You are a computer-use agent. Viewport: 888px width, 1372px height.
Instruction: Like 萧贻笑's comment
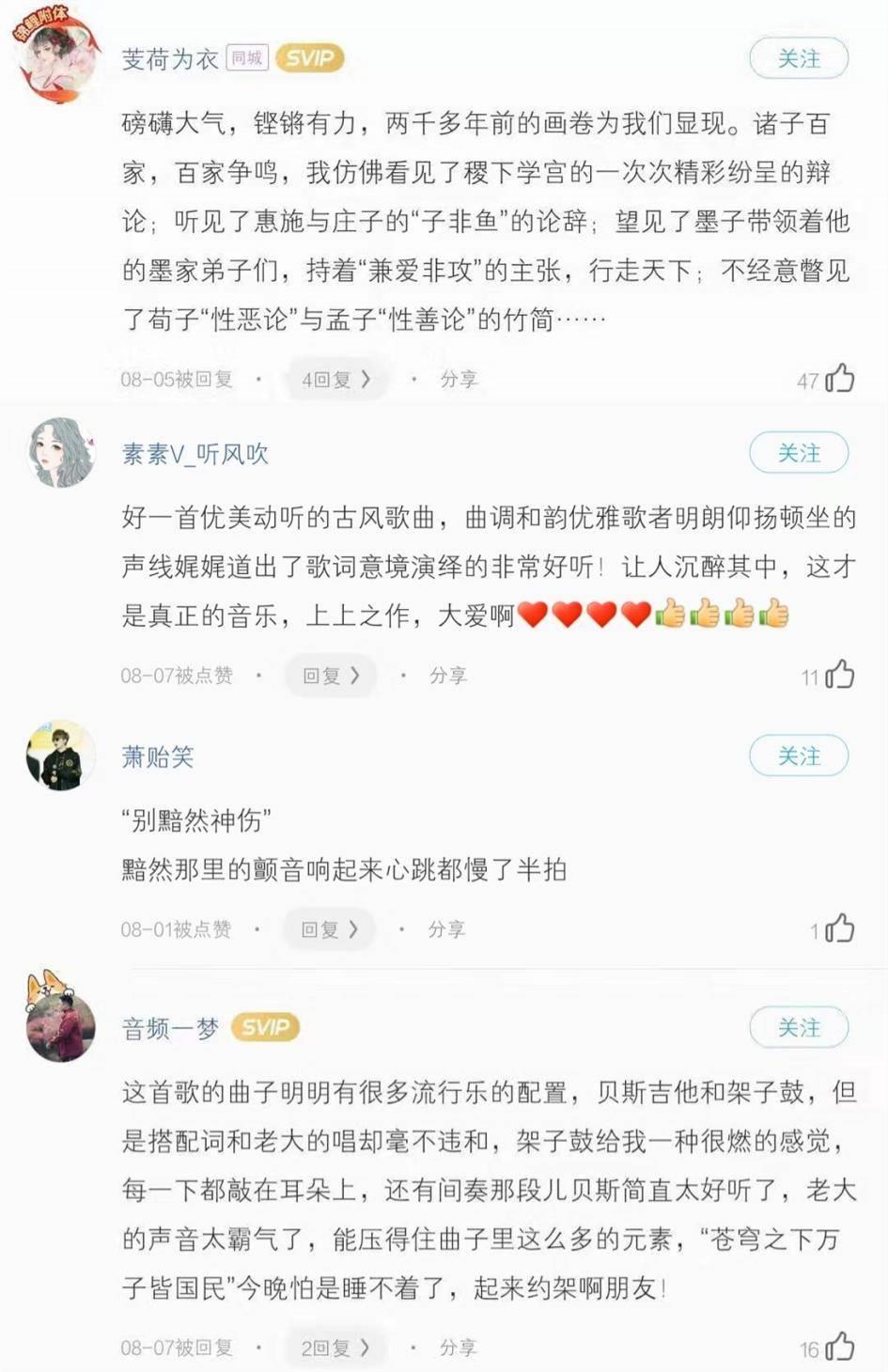tap(839, 928)
